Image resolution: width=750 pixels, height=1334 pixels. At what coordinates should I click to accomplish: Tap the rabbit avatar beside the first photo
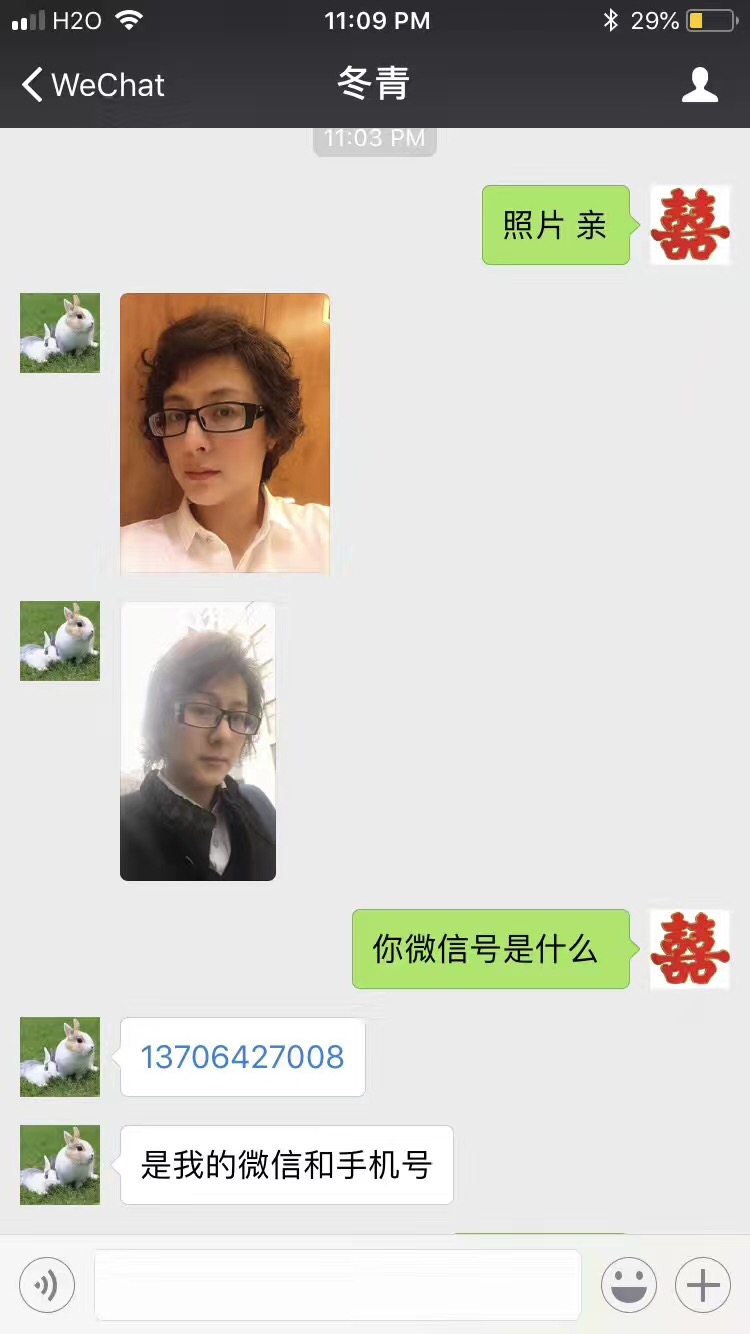point(60,333)
